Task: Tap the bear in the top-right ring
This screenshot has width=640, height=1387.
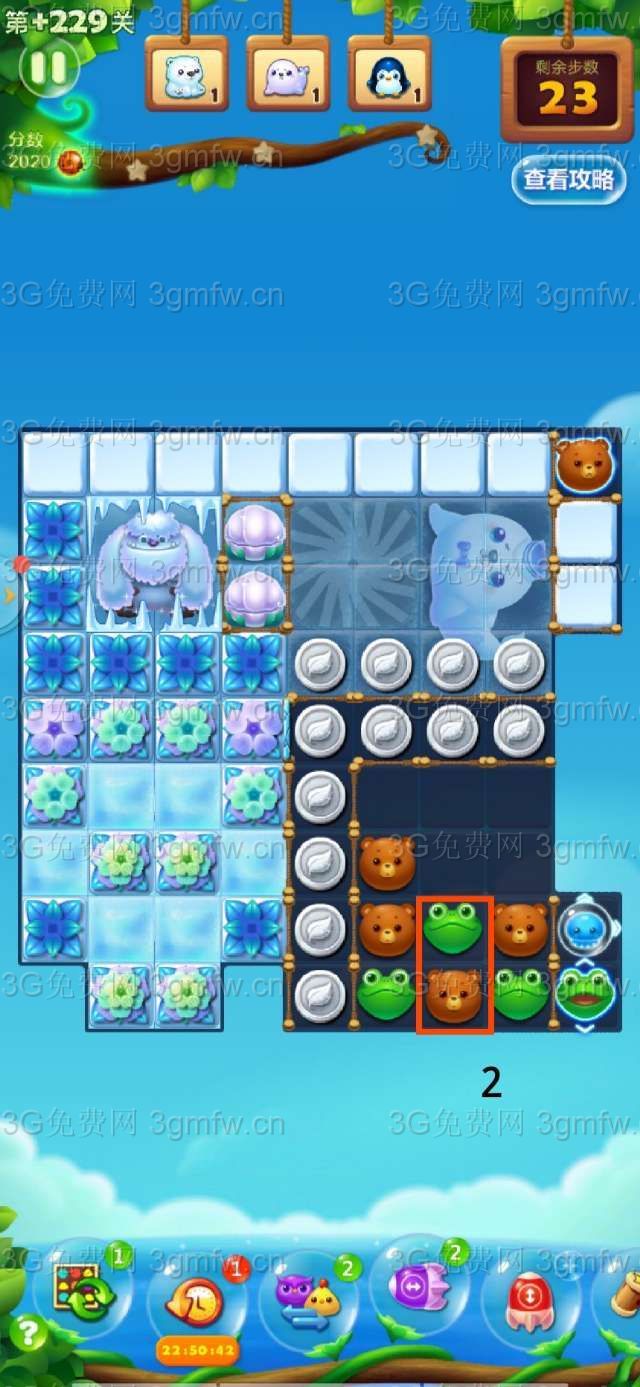Action: click(x=585, y=464)
